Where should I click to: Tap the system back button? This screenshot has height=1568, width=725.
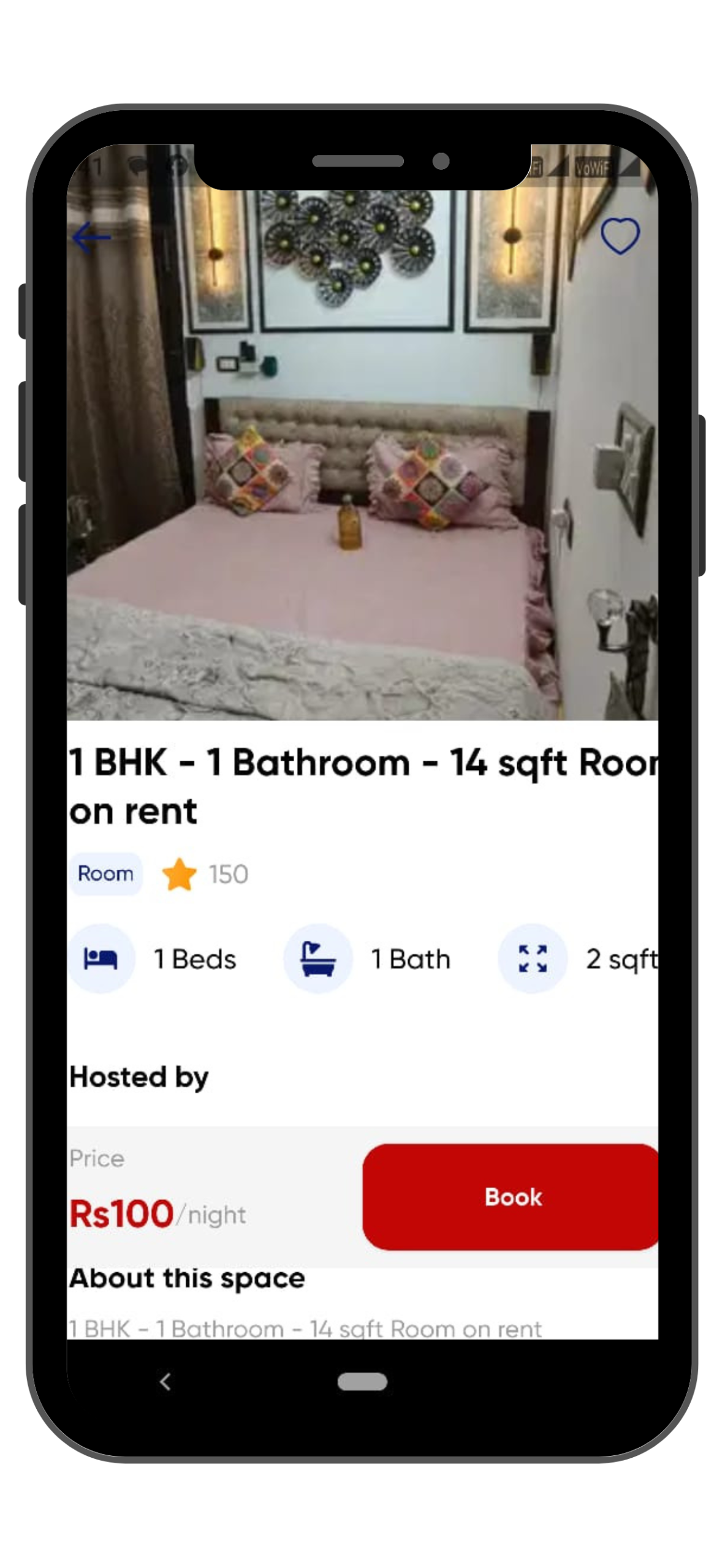(x=165, y=1382)
